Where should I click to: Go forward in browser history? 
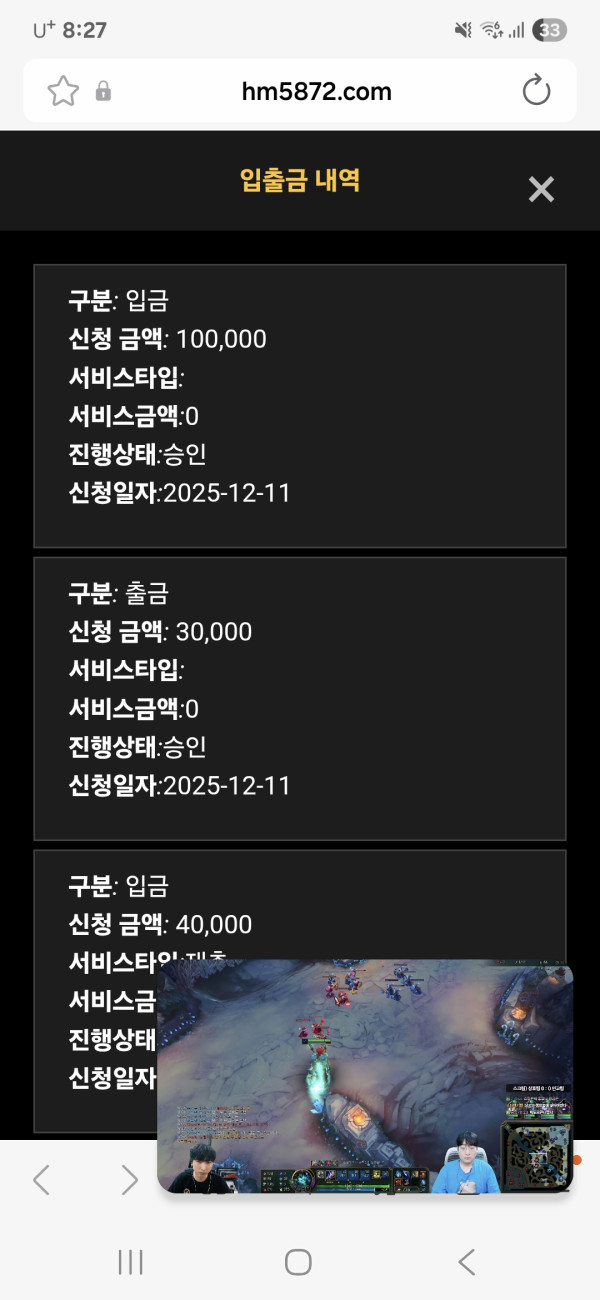coord(129,1180)
